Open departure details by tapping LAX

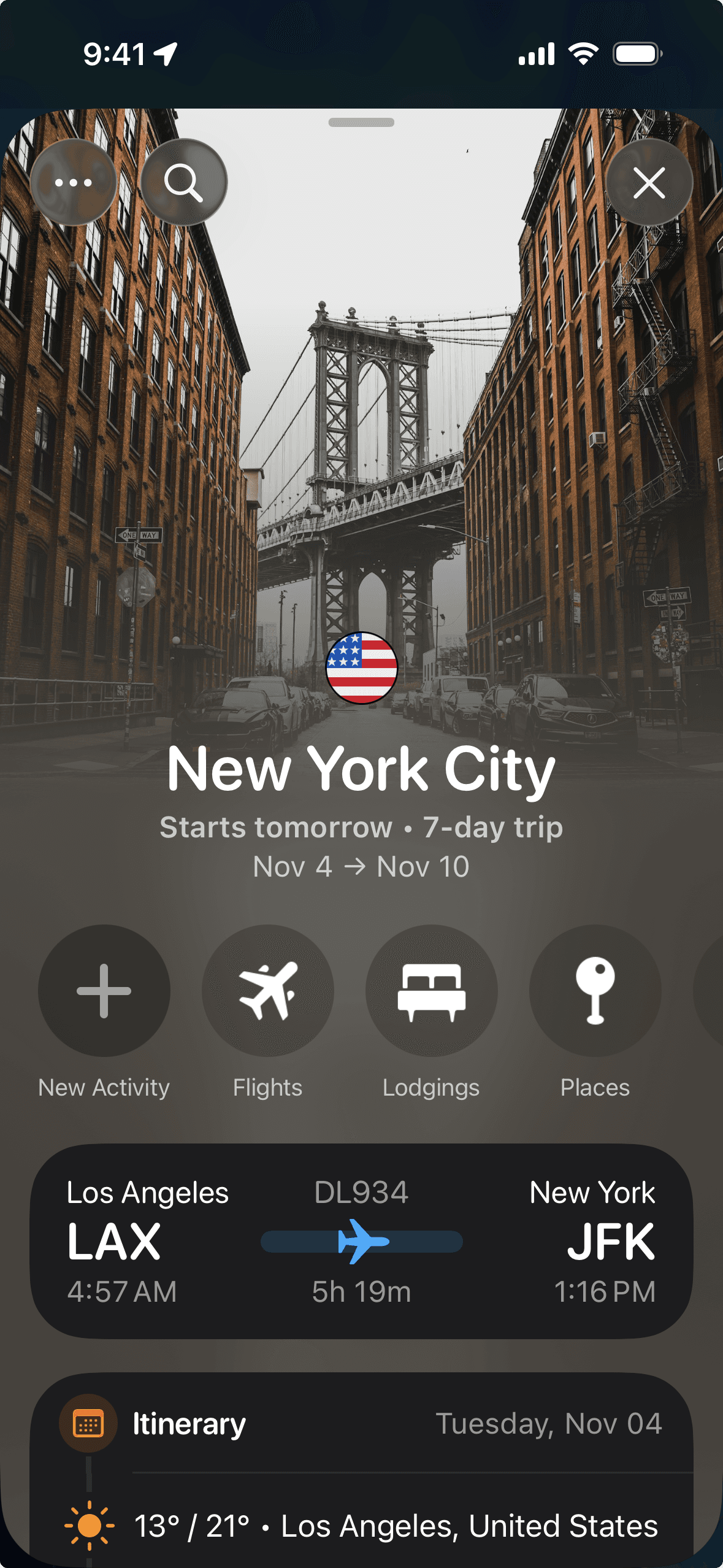click(114, 1242)
